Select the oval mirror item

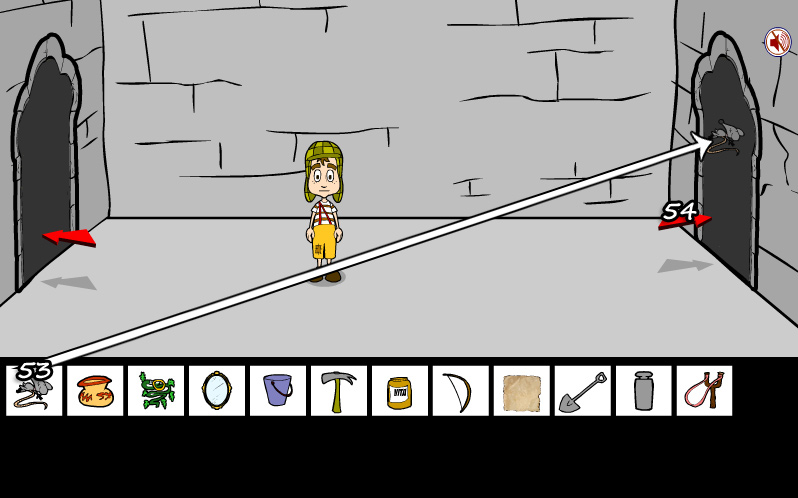pos(217,391)
